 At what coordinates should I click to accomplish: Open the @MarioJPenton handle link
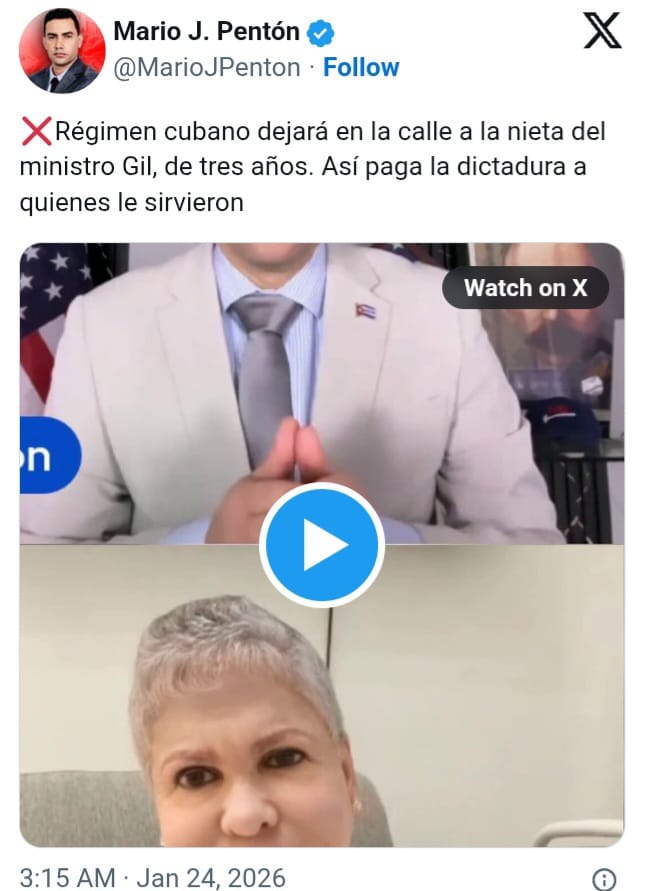coord(207,67)
